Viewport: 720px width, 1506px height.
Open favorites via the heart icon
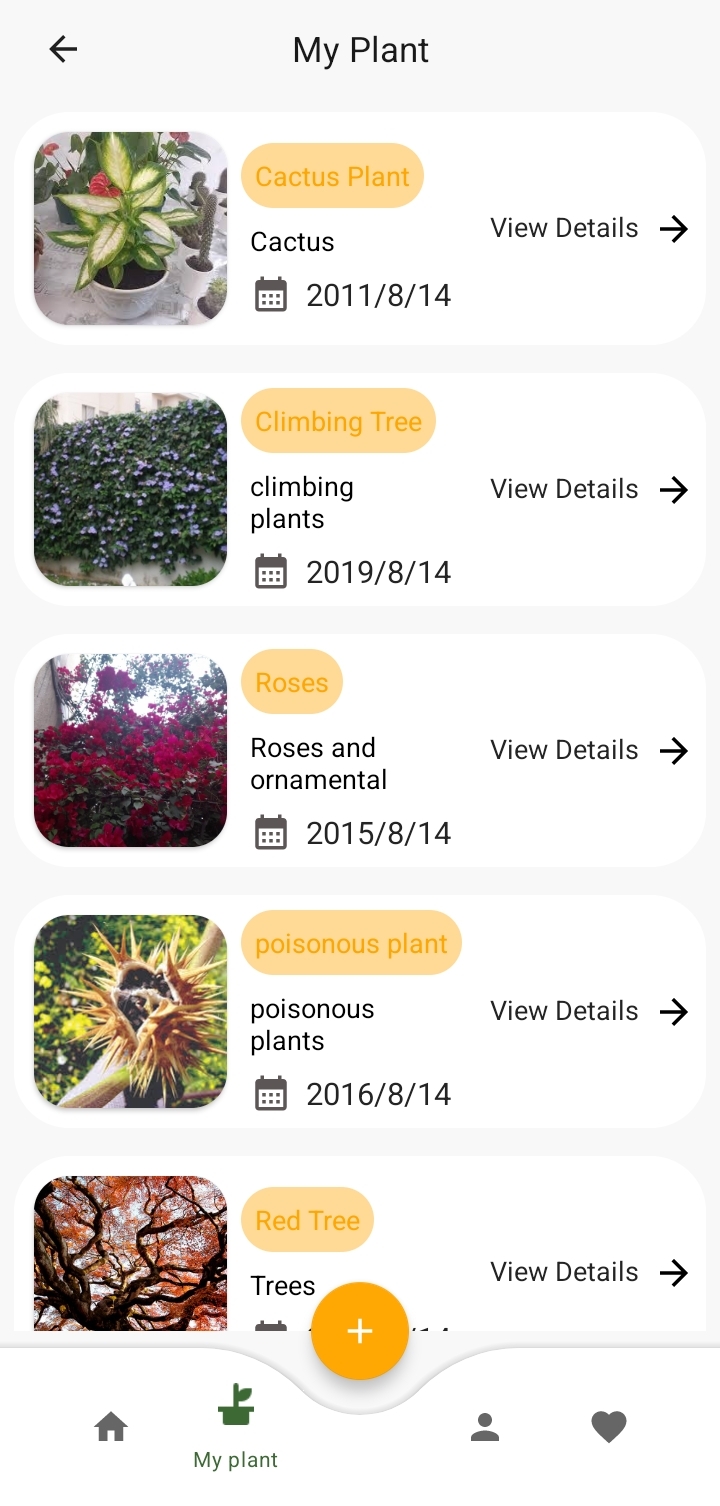pyautogui.click(x=608, y=1427)
